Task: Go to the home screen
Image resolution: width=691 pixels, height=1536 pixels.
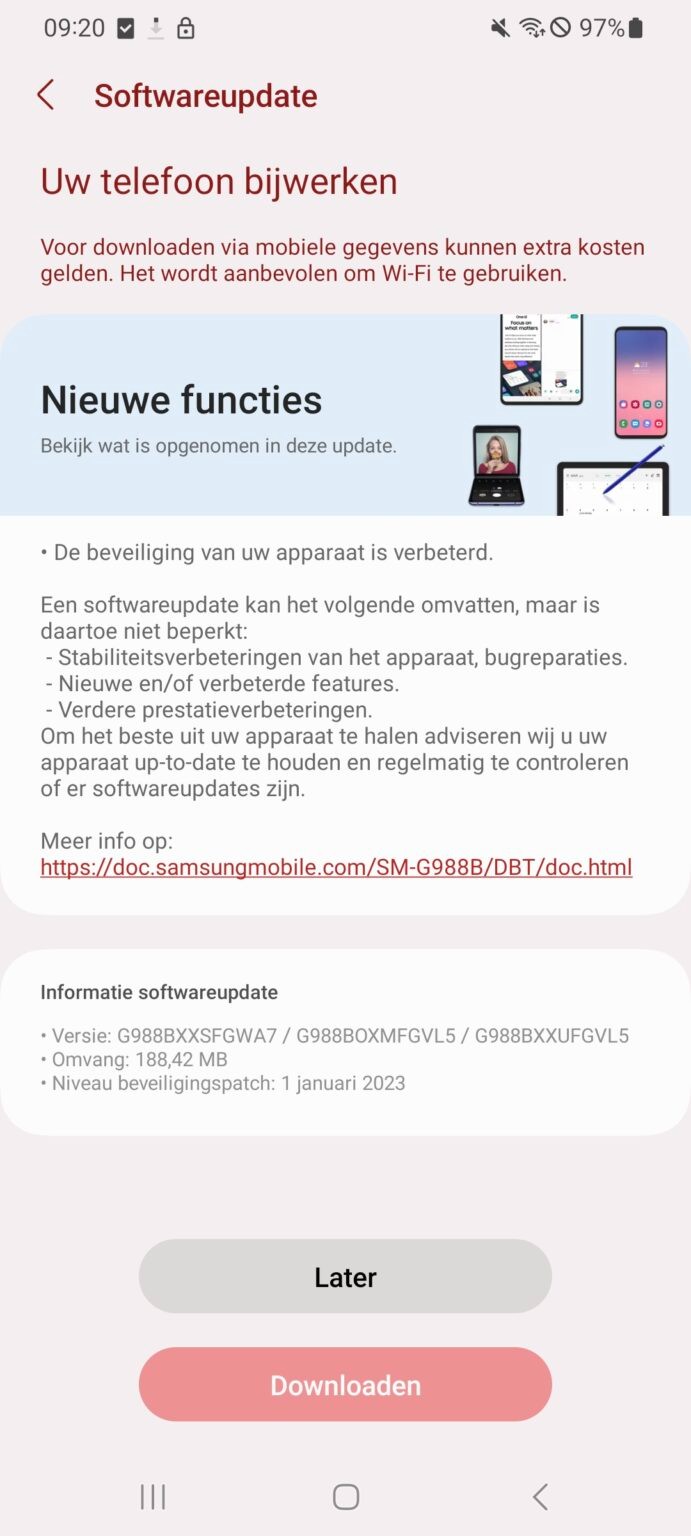Action: [x=346, y=1496]
